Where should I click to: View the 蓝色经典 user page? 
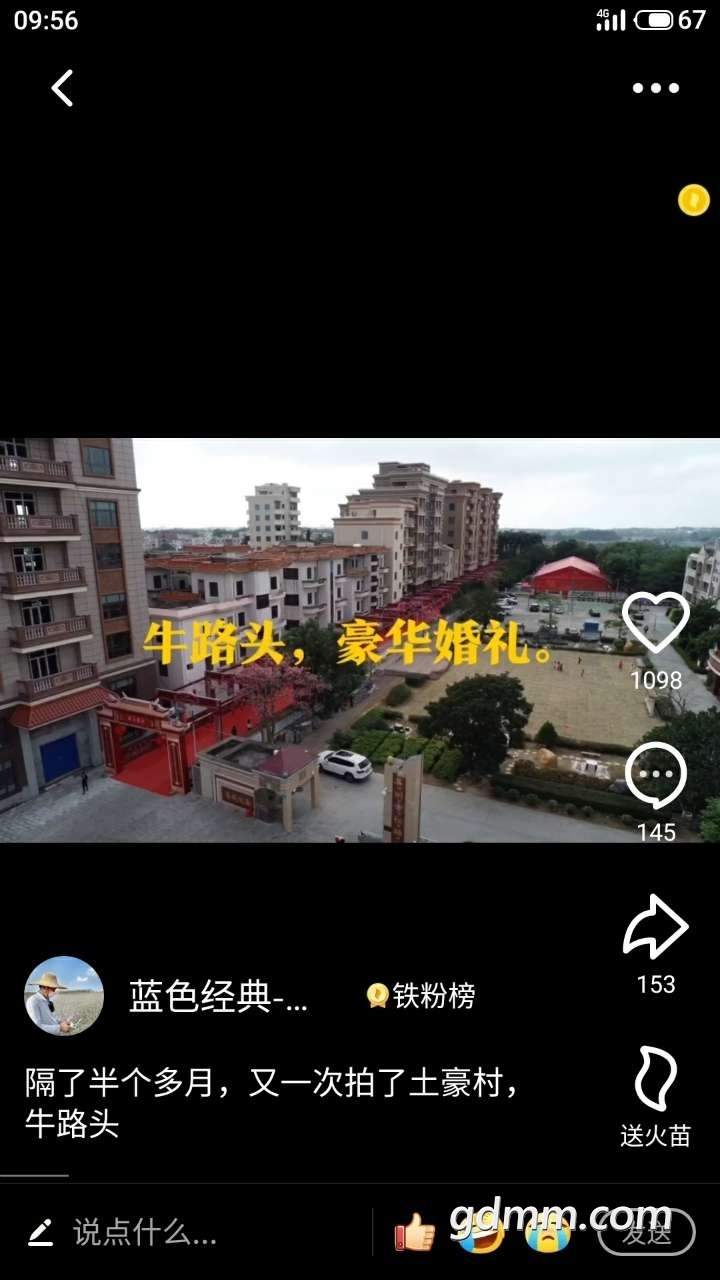tap(218, 996)
